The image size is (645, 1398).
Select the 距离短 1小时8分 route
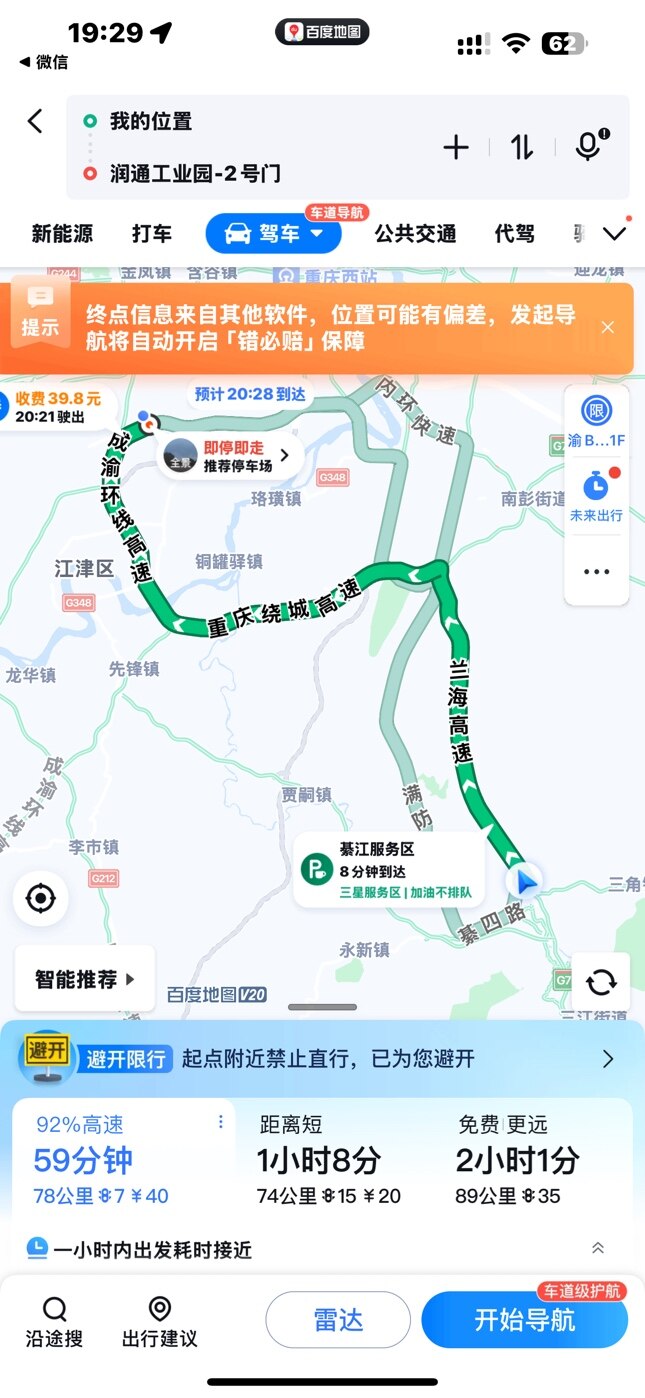coord(333,1160)
